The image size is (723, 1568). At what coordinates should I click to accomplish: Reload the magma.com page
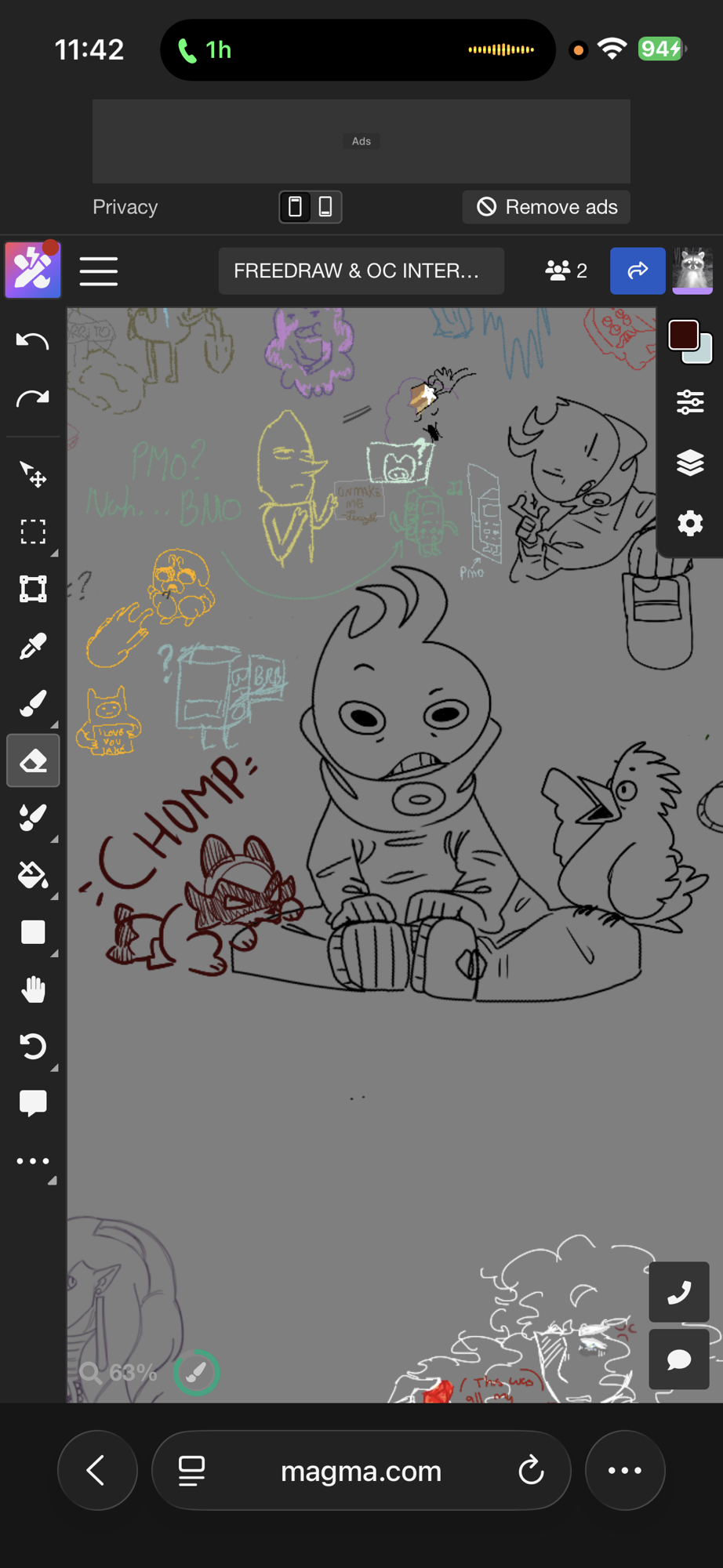(531, 1471)
